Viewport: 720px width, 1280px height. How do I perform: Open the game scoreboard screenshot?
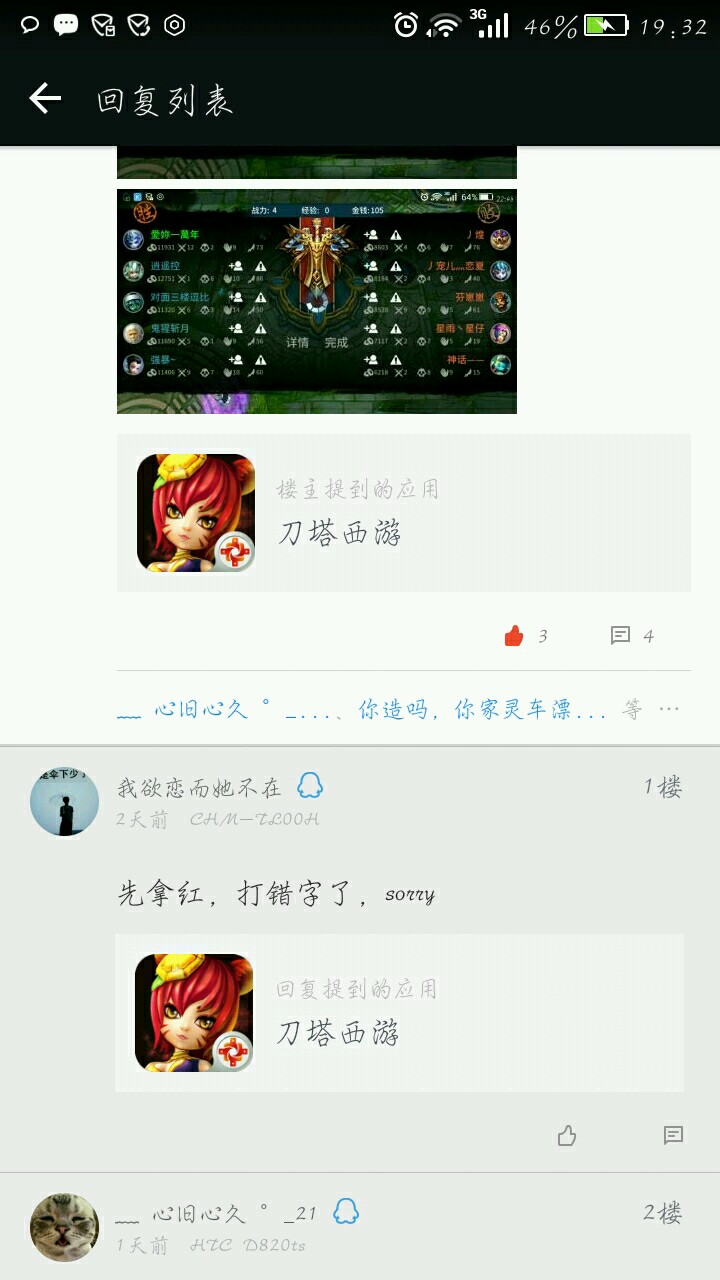tap(316, 300)
